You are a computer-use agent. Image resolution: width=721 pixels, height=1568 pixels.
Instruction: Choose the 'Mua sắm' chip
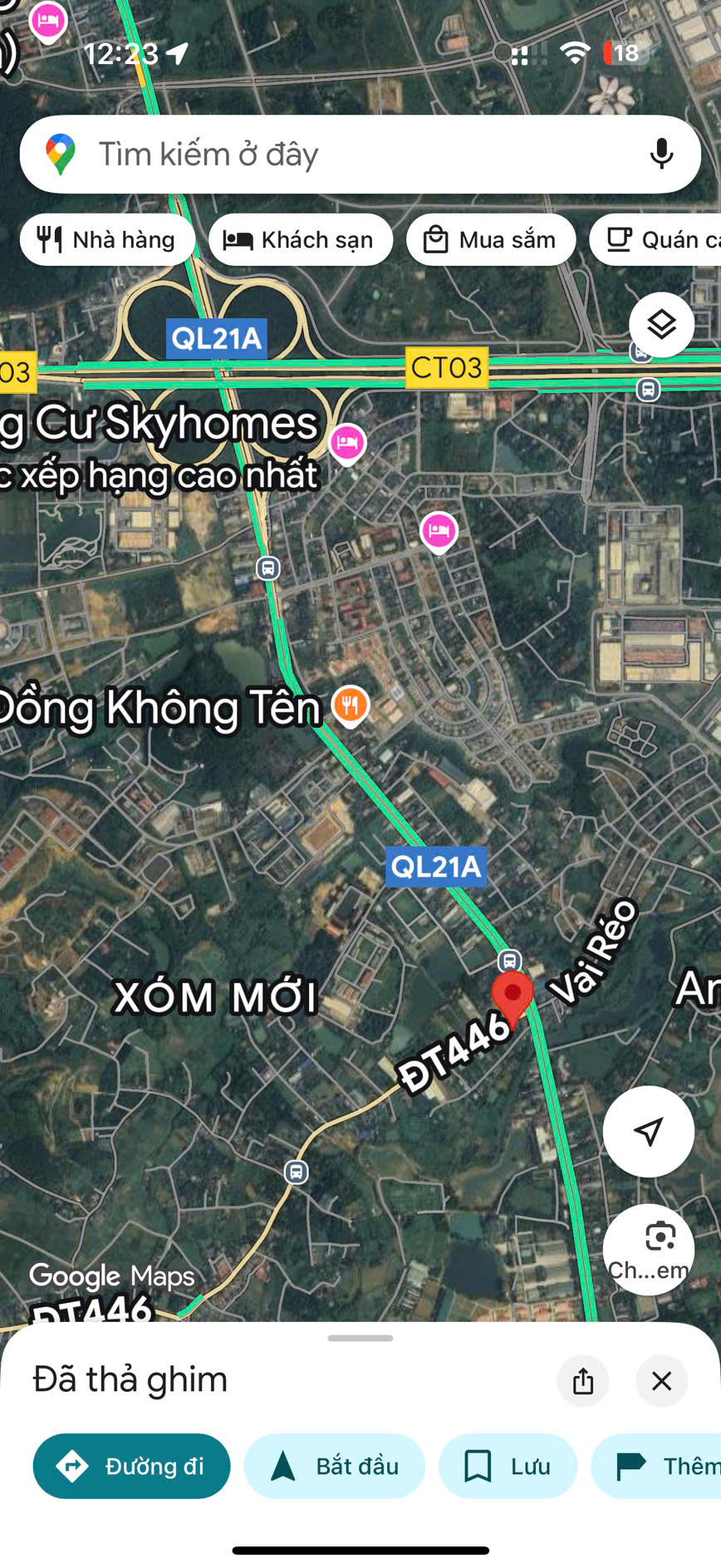point(491,240)
